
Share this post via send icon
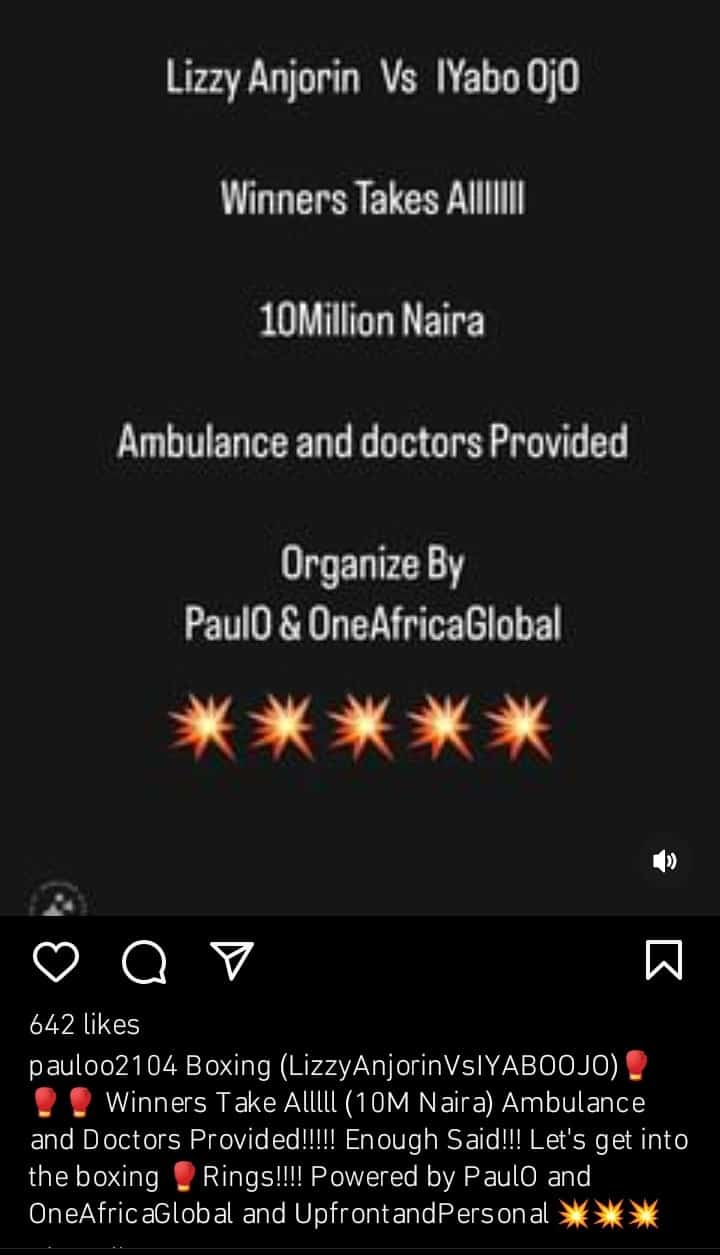coord(231,961)
